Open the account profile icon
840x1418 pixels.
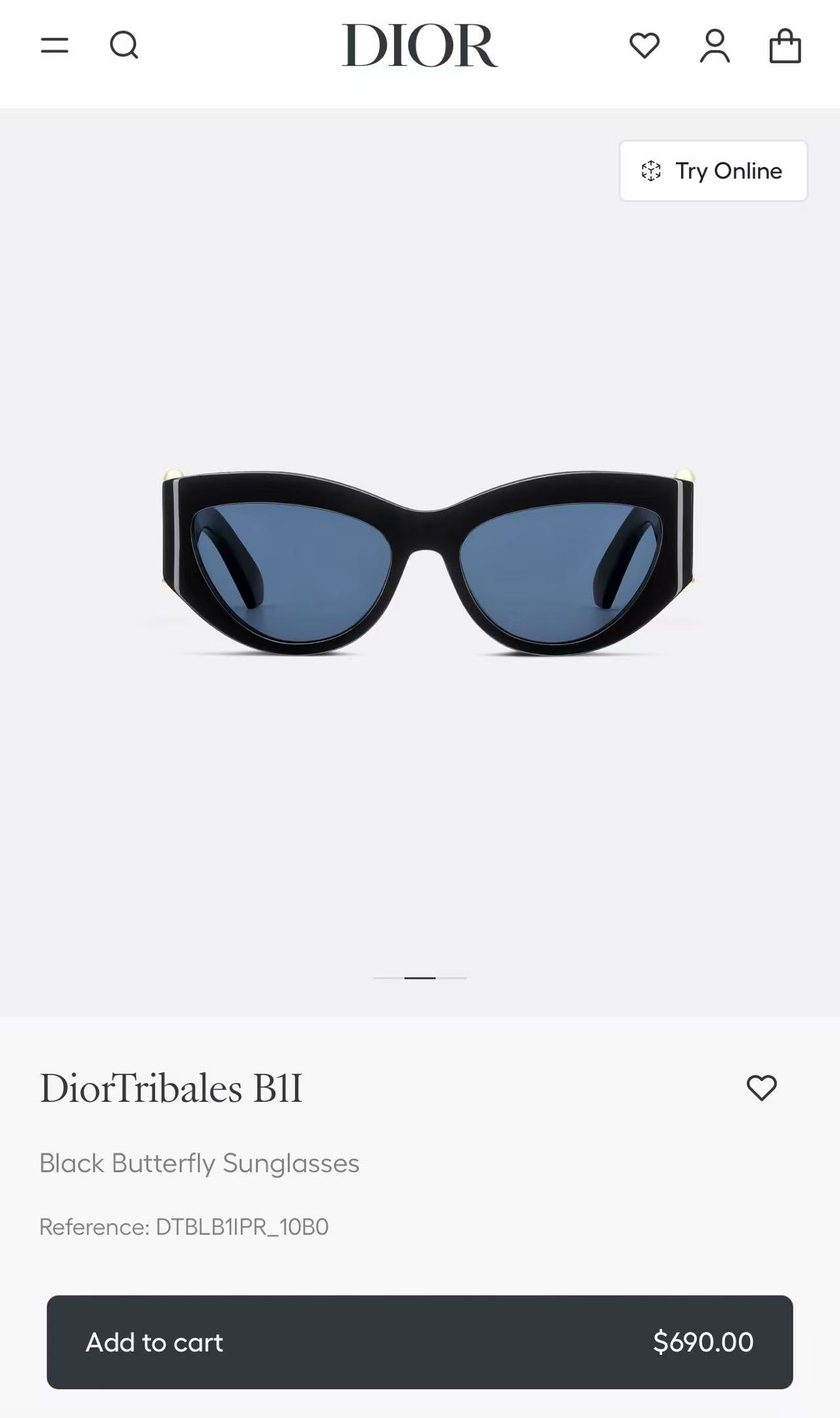click(x=715, y=45)
